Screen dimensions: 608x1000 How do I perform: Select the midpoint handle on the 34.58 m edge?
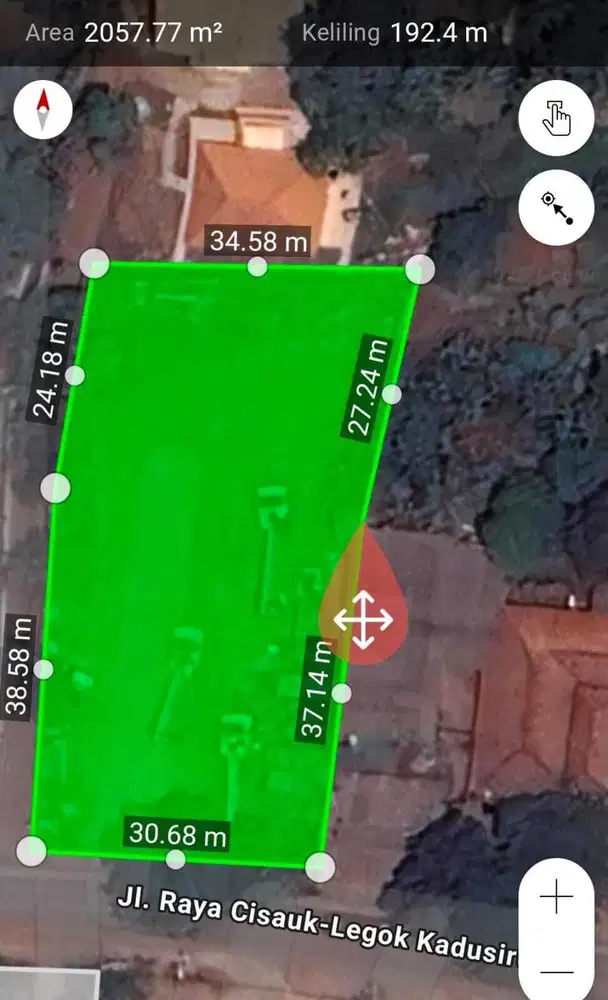click(257, 266)
